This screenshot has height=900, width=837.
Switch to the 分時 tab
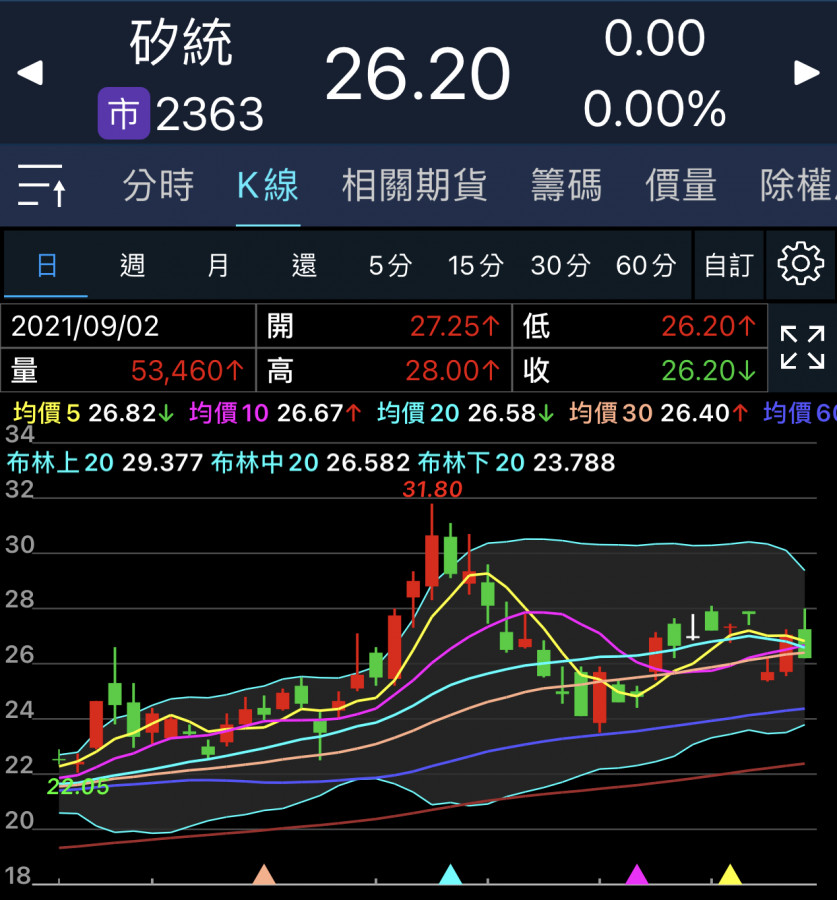(158, 186)
